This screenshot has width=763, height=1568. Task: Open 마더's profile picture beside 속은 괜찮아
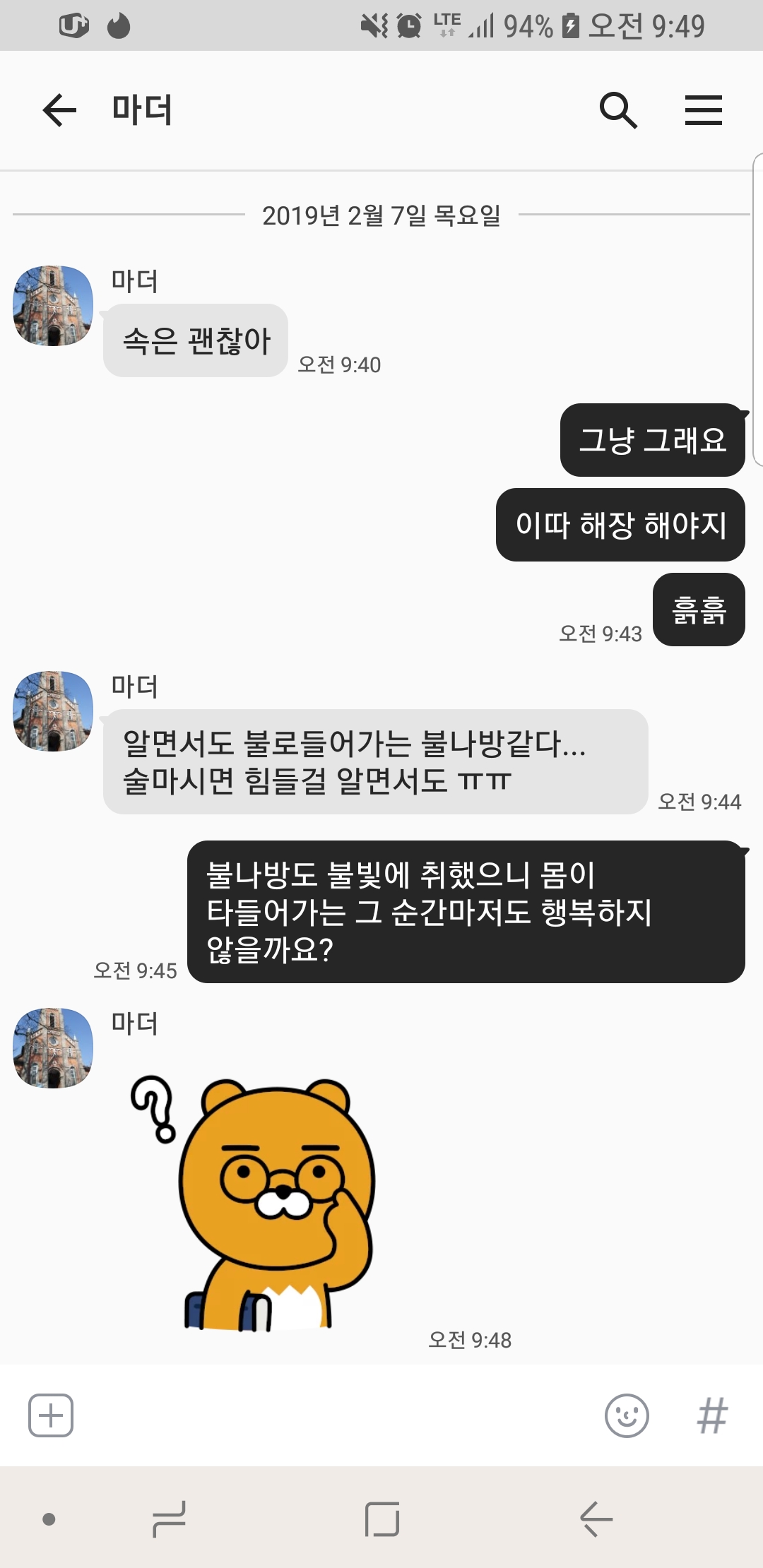[53, 306]
